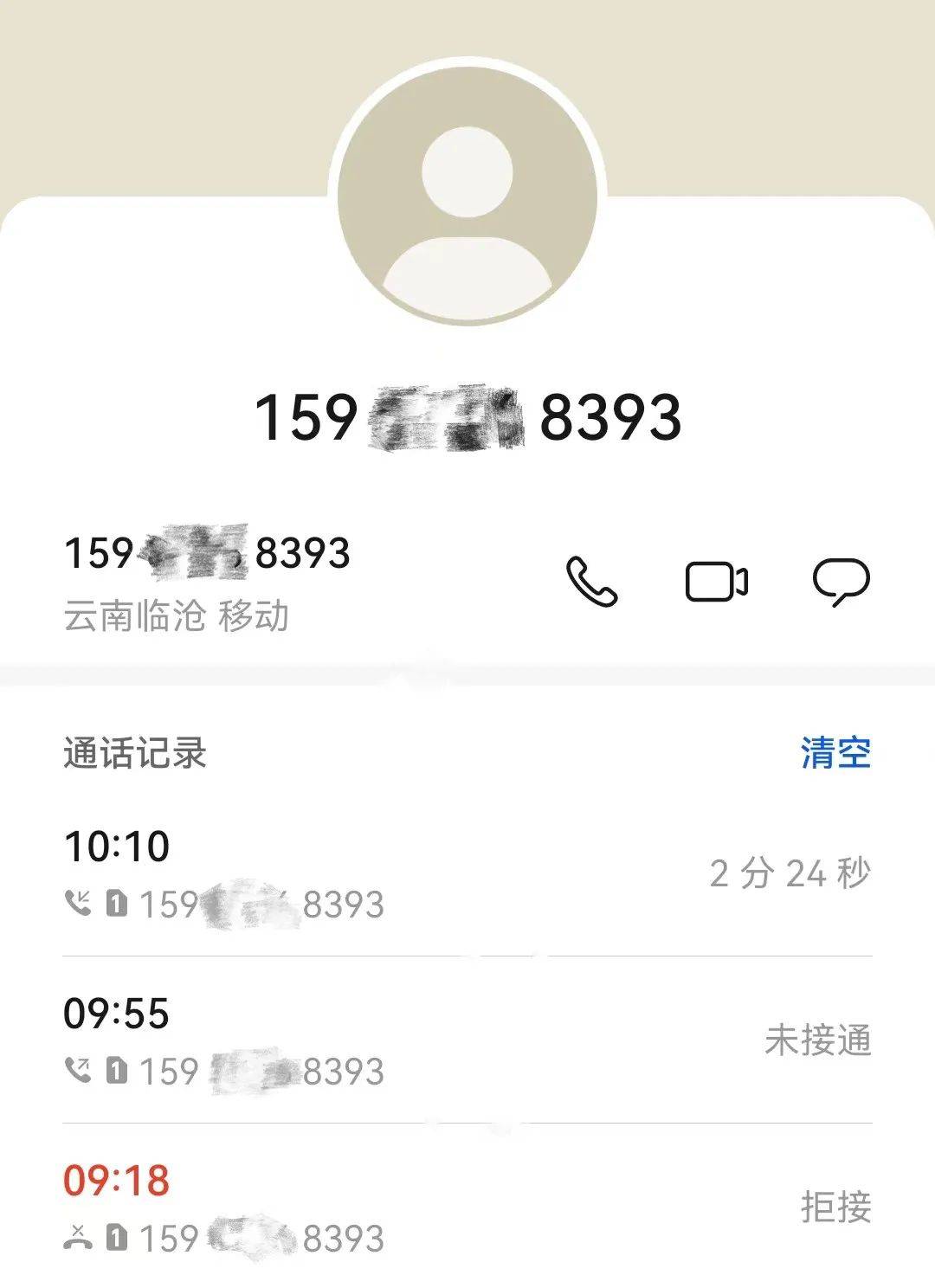This screenshot has height=1288, width=935.
Task: Start a video call via the camera icon
Action: click(x=718, y=583)
